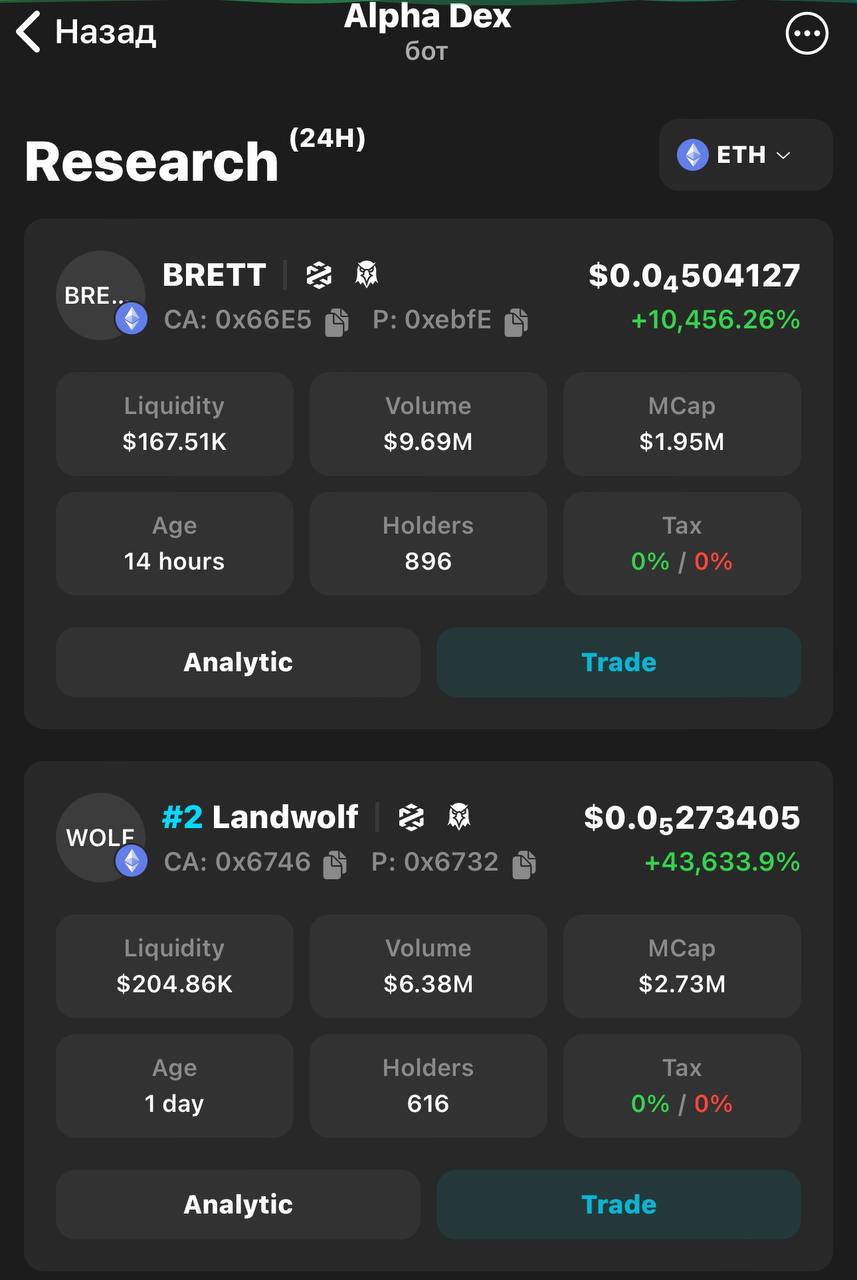This screenshot has height=1280, width=857.
Task: View Analytic for Landwolf
Action: pos(238,1204)
